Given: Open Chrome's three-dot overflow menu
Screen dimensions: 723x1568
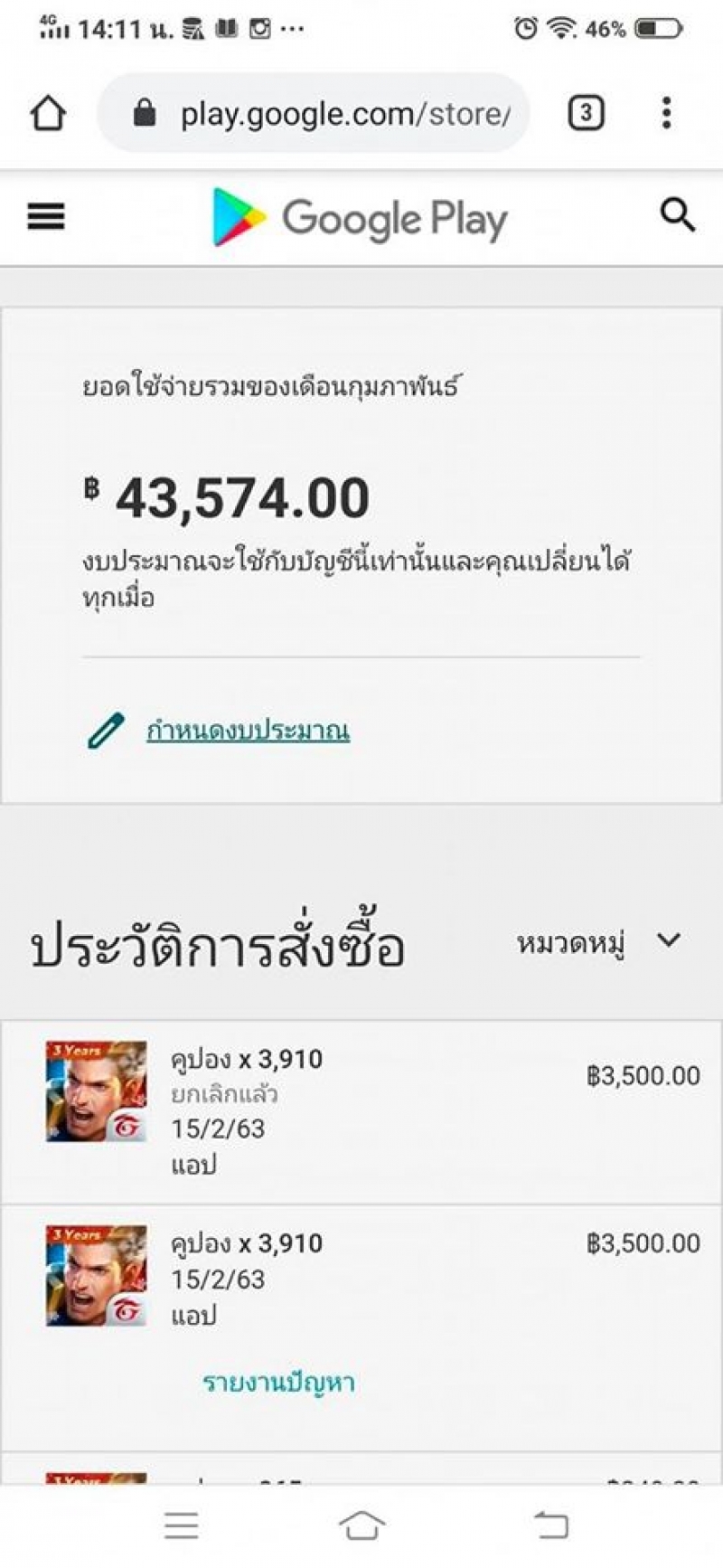Looking at the screenshot, I should 666,113.
